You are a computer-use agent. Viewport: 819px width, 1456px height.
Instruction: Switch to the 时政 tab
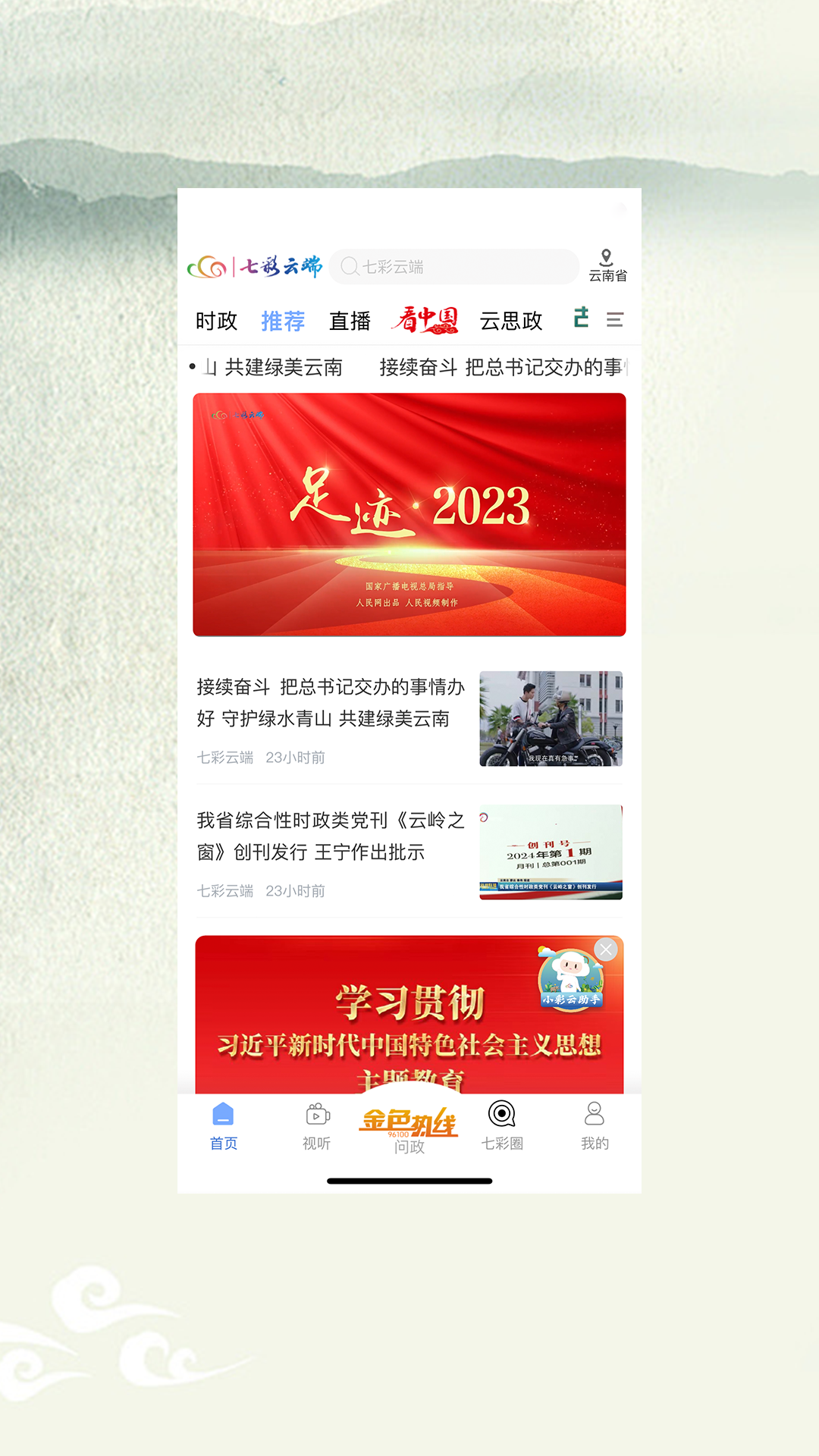point(217,320)
